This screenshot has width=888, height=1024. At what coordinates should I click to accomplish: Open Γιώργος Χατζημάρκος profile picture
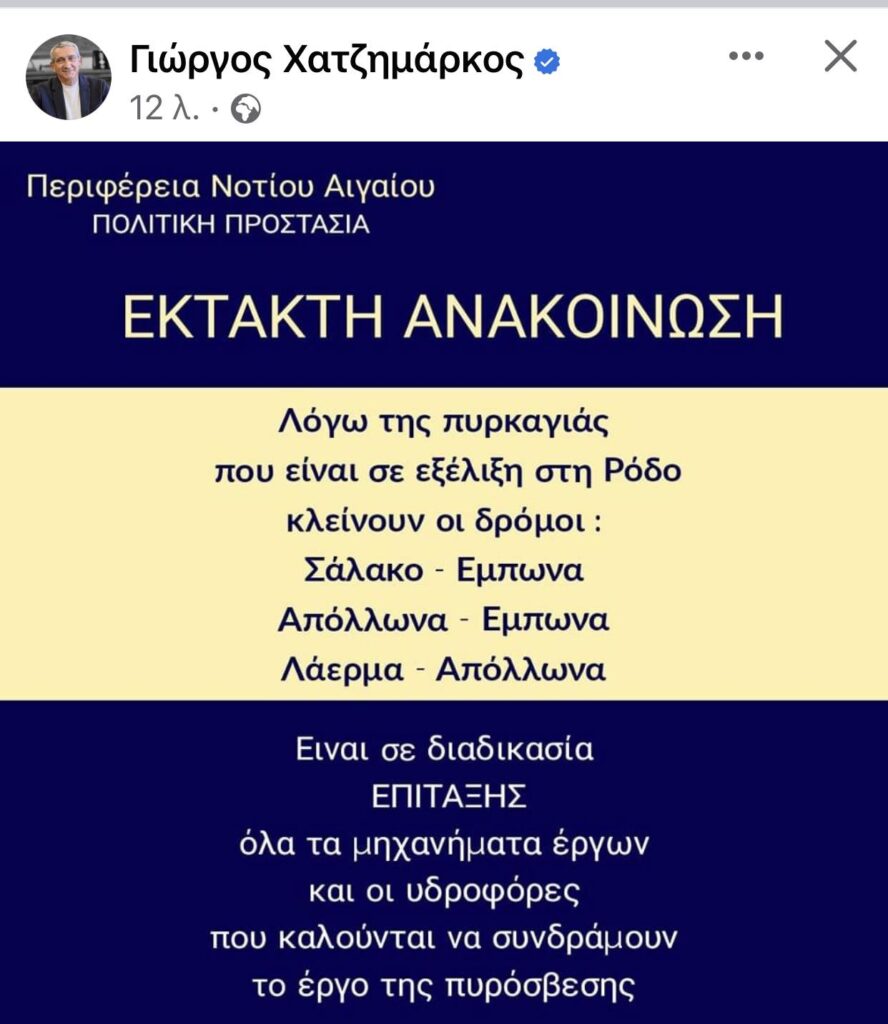click(68, 77)
